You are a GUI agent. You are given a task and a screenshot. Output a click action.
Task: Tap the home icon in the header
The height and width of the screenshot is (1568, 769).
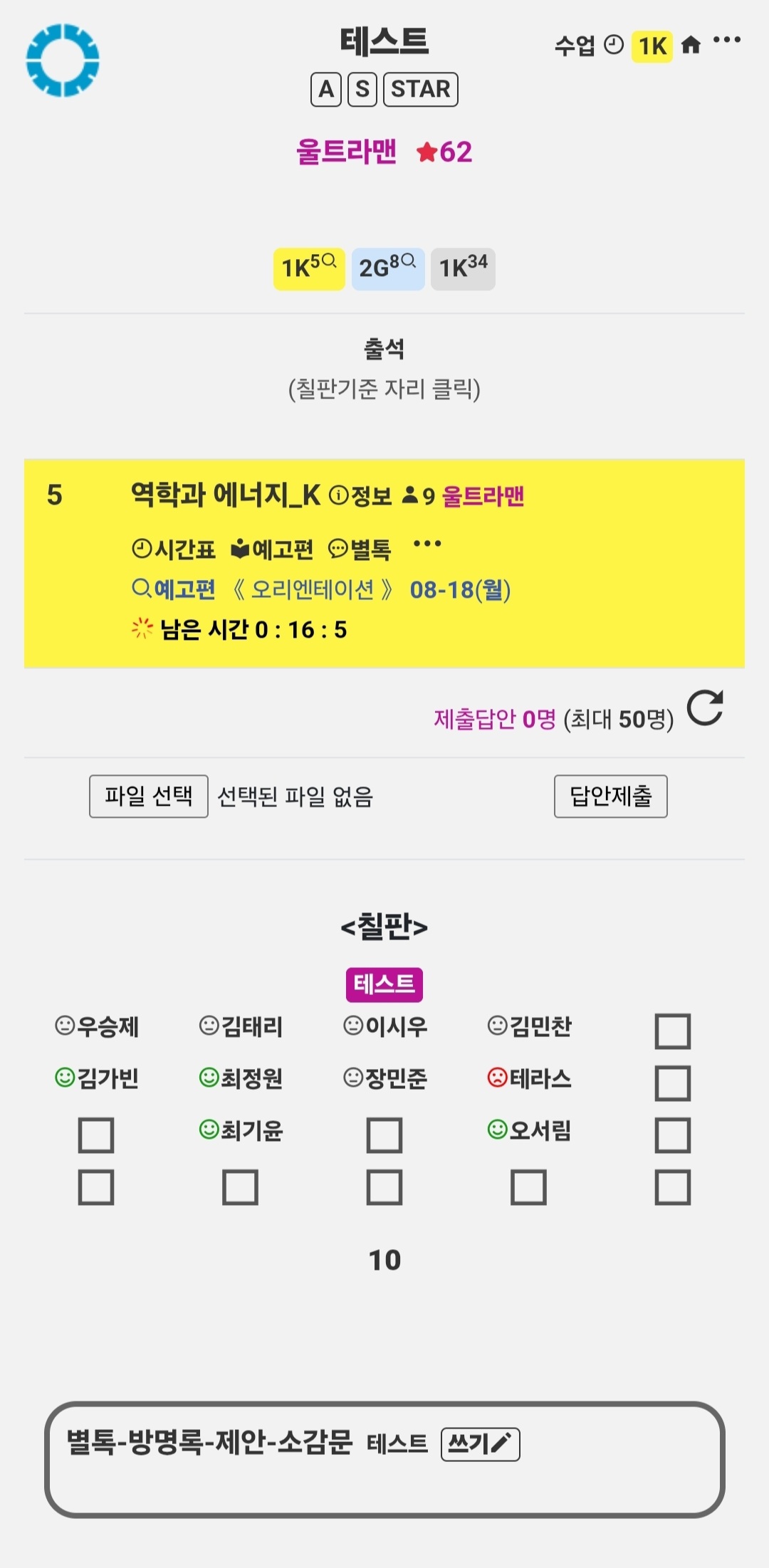click(691, 46)
